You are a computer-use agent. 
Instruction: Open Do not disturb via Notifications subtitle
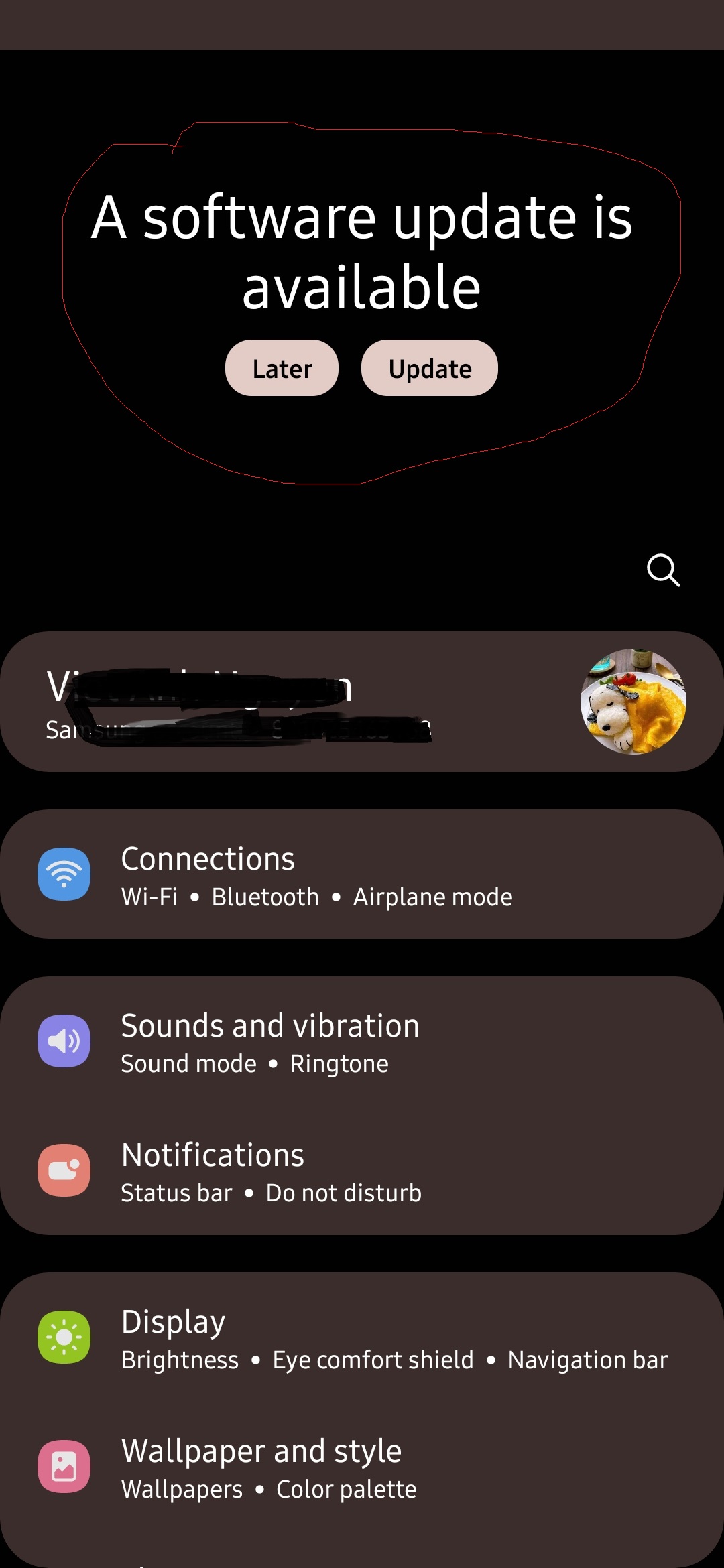[343, 1192]
